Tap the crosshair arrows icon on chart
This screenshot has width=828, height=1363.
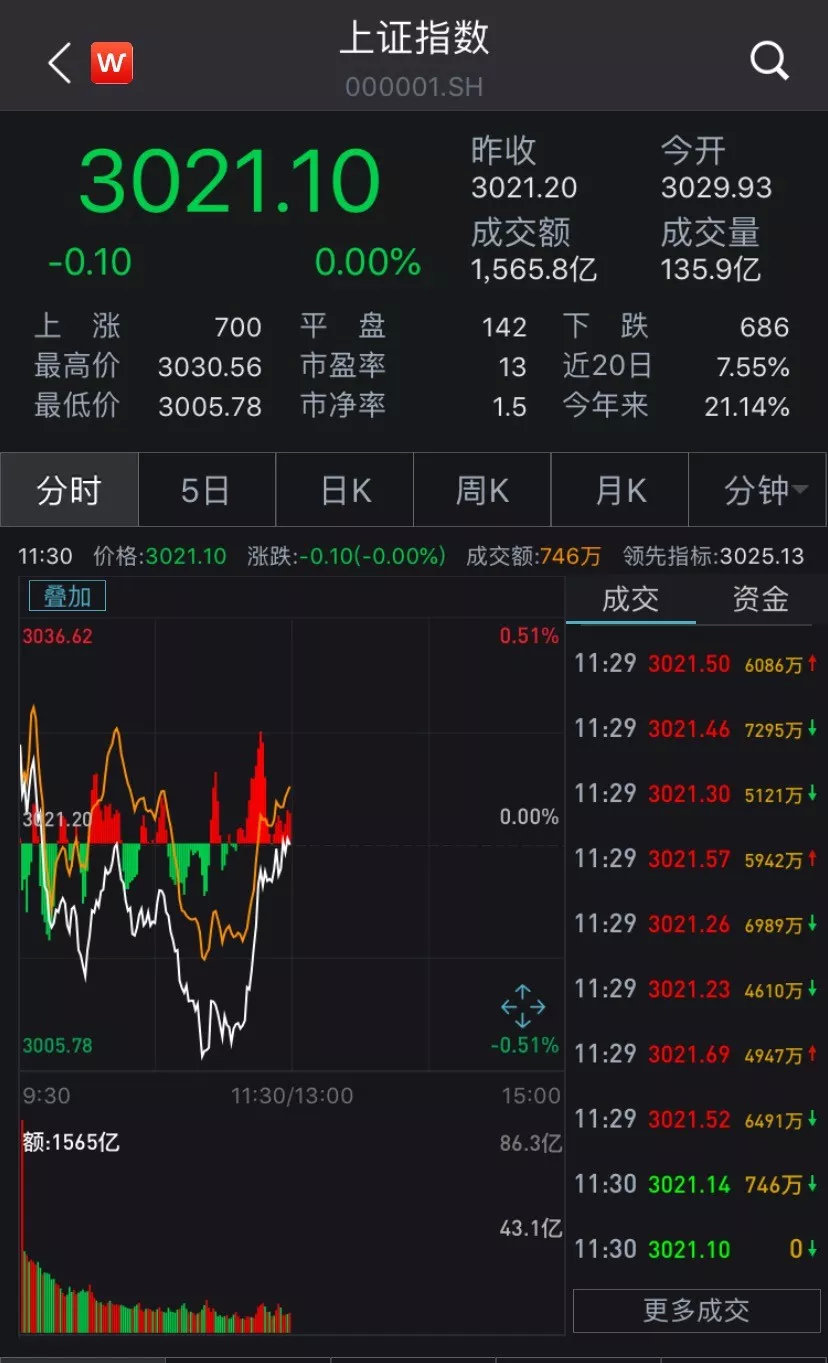(523, 1006)
